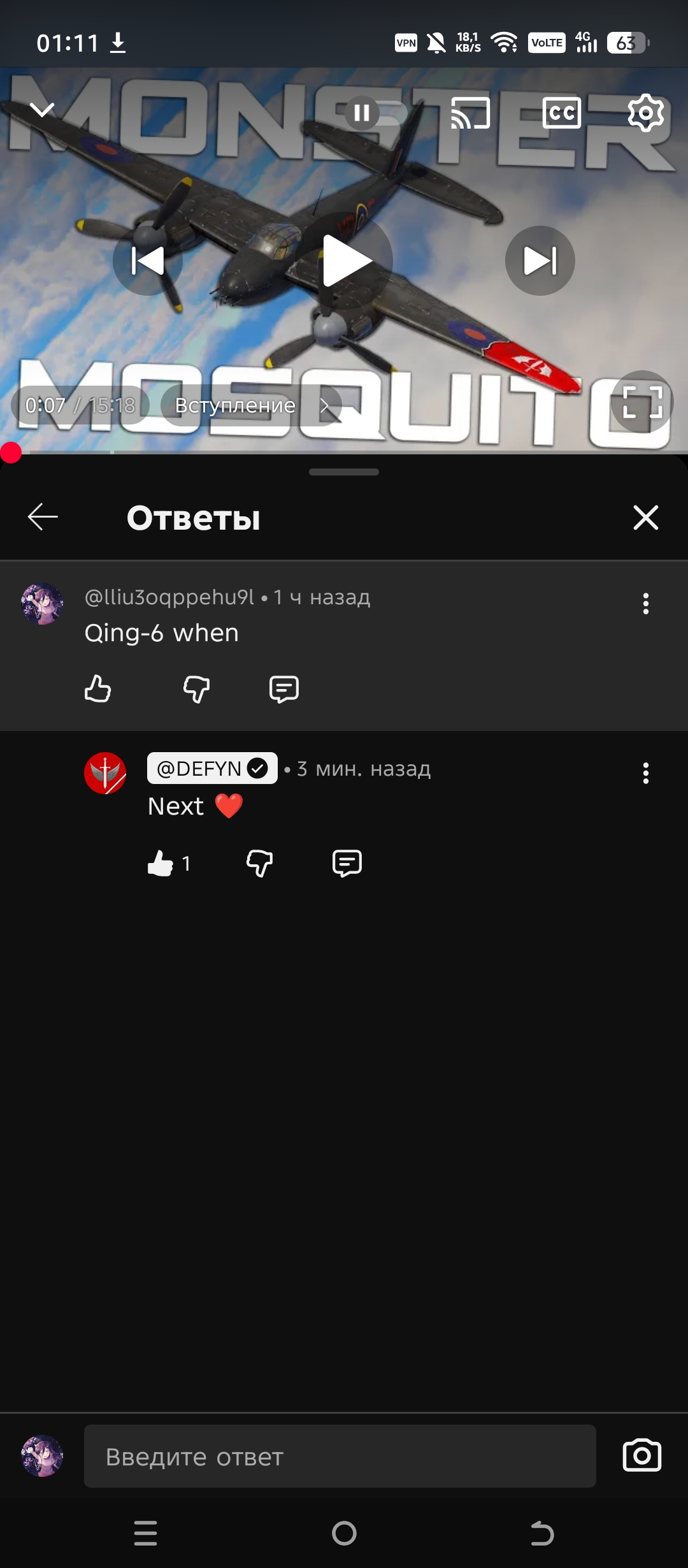Viewport: 688px width, 1568px height.
Task: Tap the Введите ответ reply field
Action: pos(340,1456)
